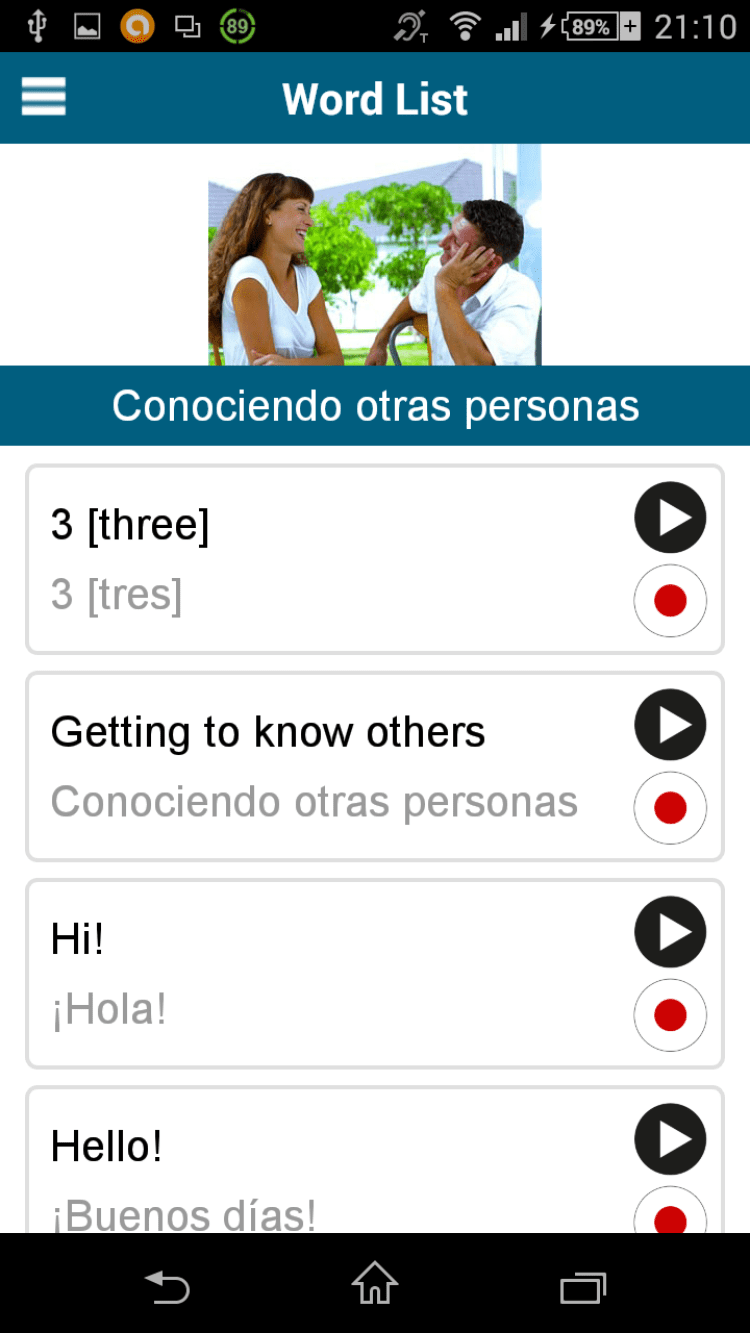Play pronunciation of "Hi!"
The width and height of the screenshot is (750, 1333).
pyautogui.click(x=670, y=932)
